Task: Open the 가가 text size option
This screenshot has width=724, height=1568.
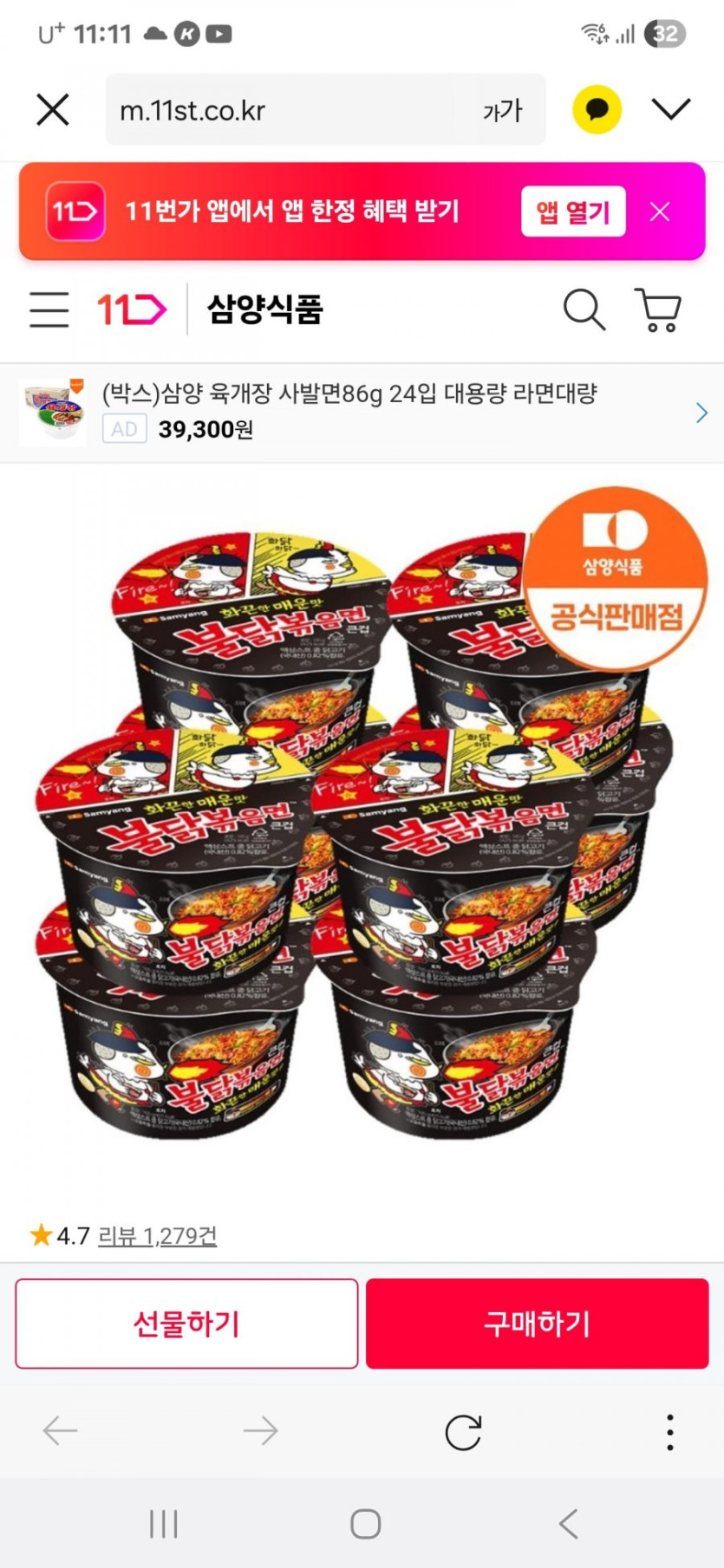Action: (503, 111)
